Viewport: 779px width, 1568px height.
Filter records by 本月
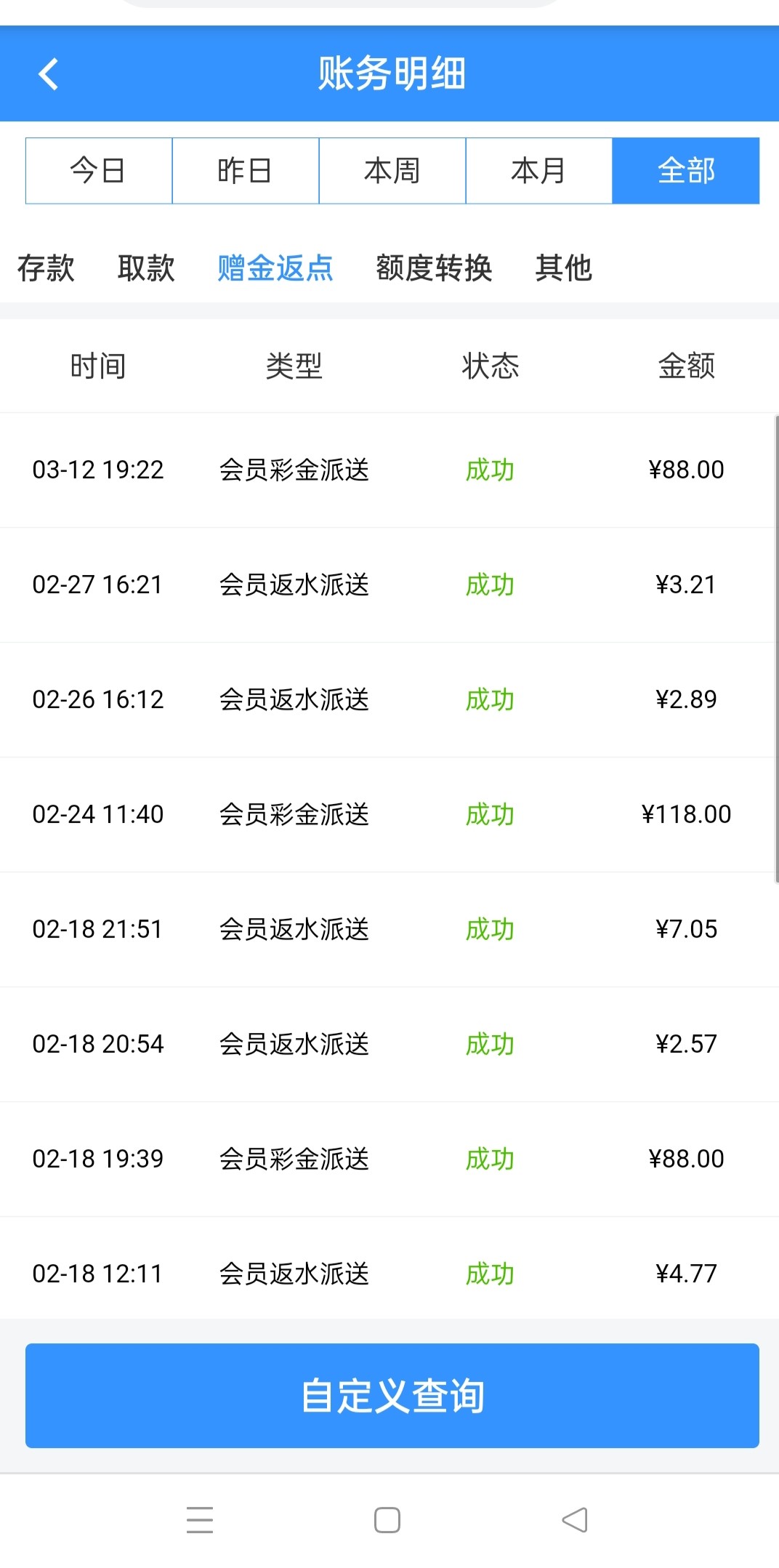(539, 171)
